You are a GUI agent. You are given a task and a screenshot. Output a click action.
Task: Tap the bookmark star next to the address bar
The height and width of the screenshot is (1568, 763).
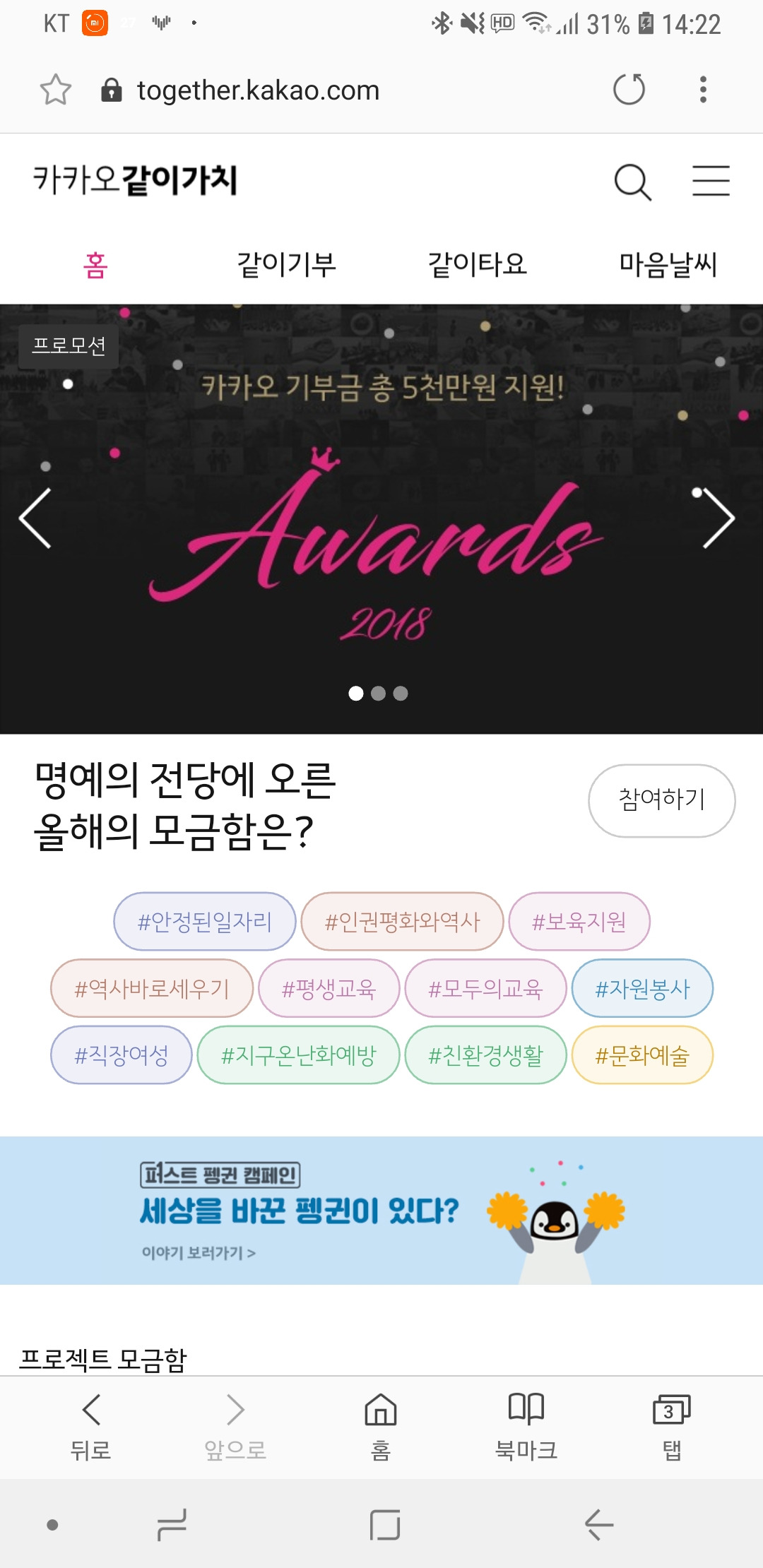55,90
